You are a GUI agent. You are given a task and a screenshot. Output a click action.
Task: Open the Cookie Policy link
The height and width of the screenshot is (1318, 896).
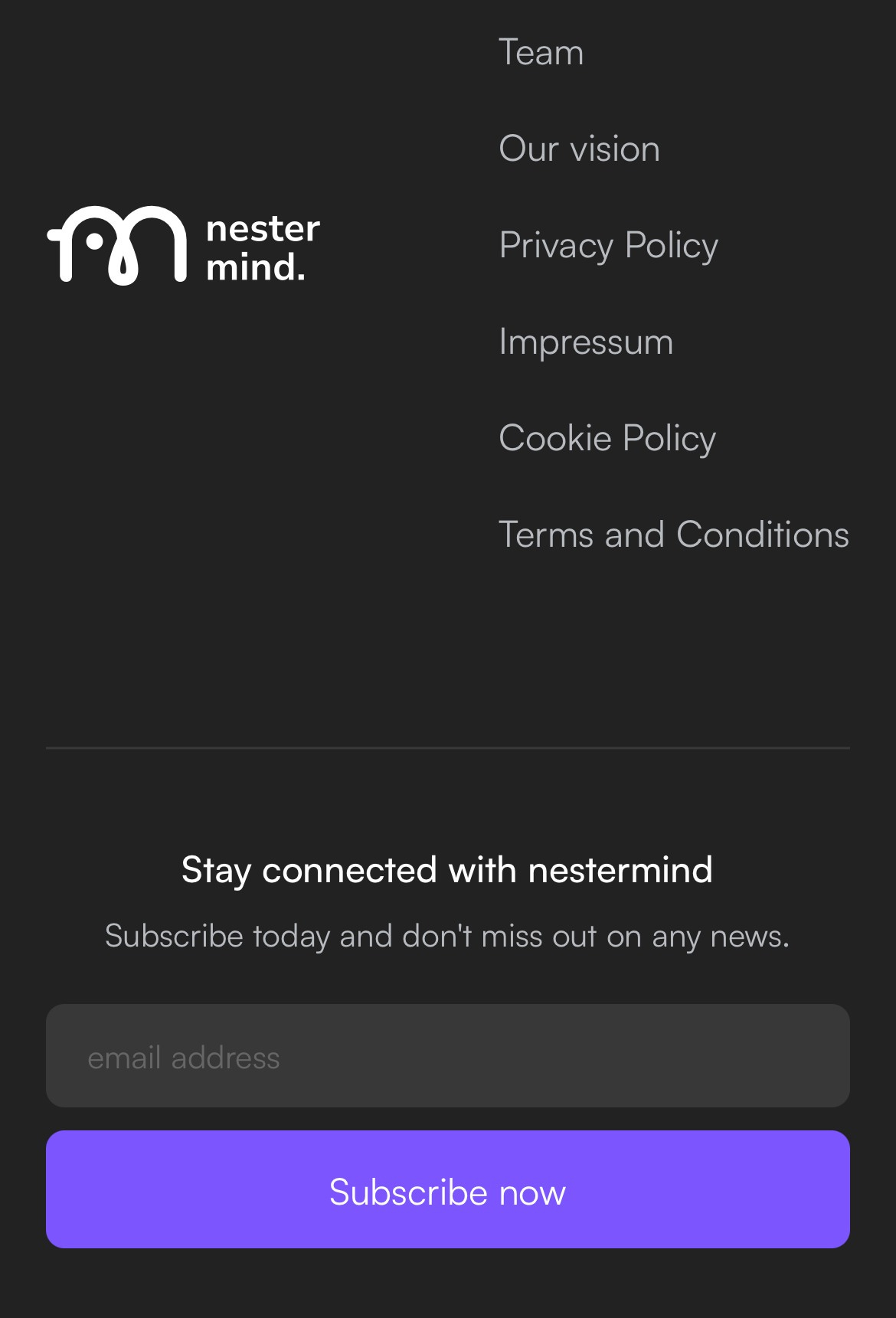point(607,439)
